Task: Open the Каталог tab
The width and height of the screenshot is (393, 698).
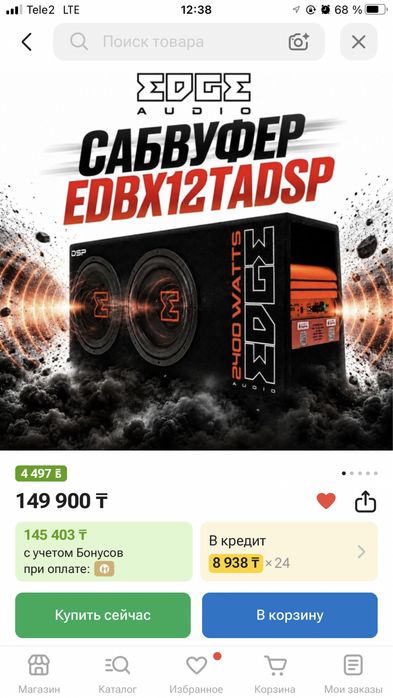Action: 117,674
